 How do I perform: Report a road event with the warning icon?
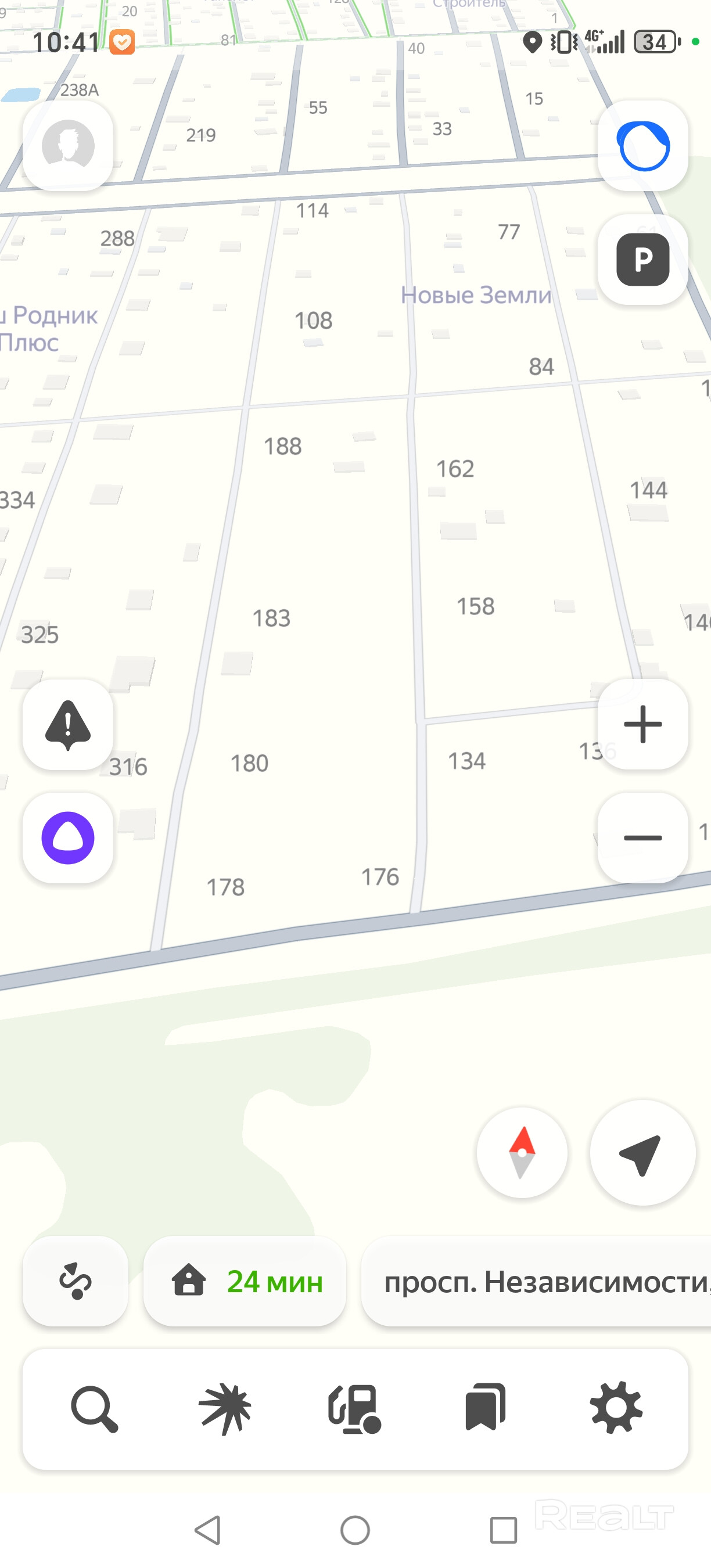coord(67,724)
